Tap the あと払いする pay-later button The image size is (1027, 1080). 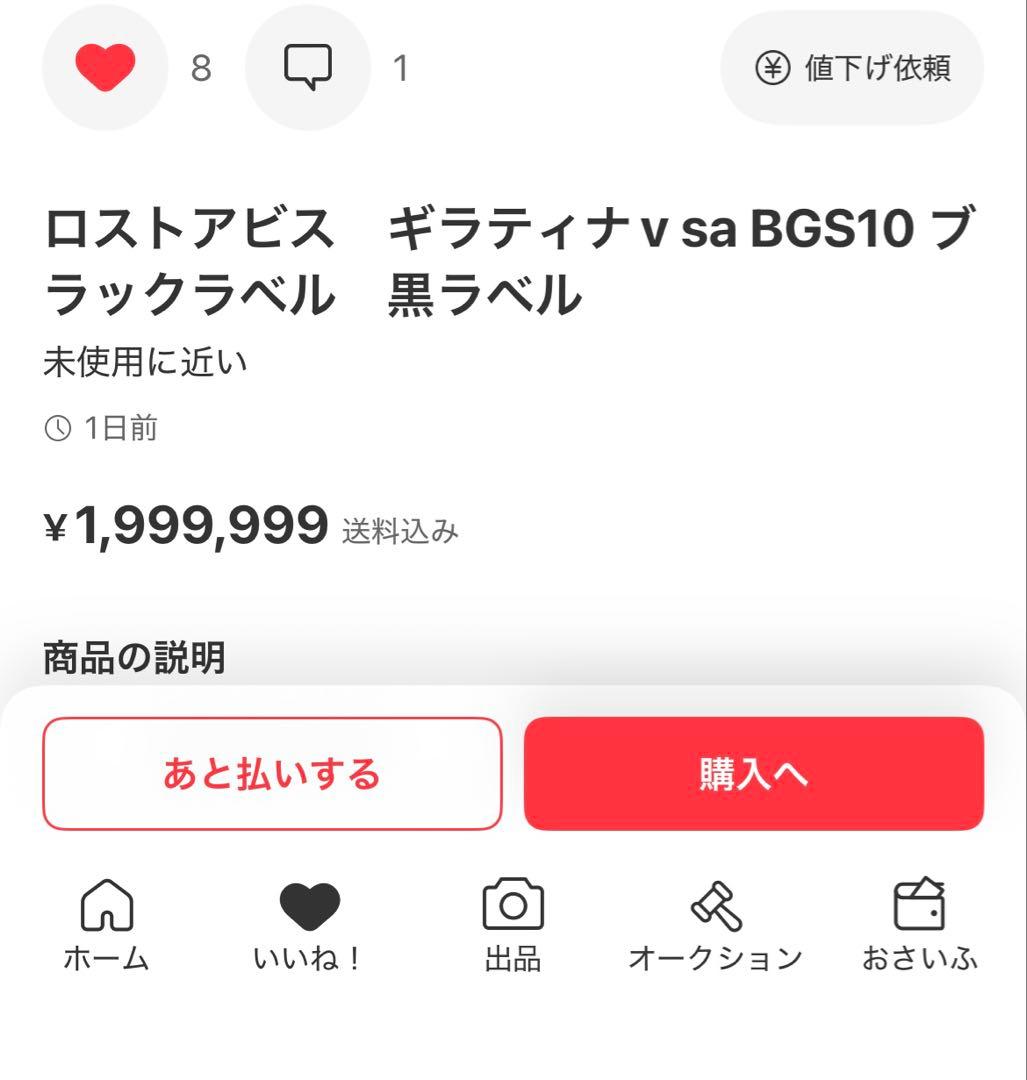coord(270,773)
